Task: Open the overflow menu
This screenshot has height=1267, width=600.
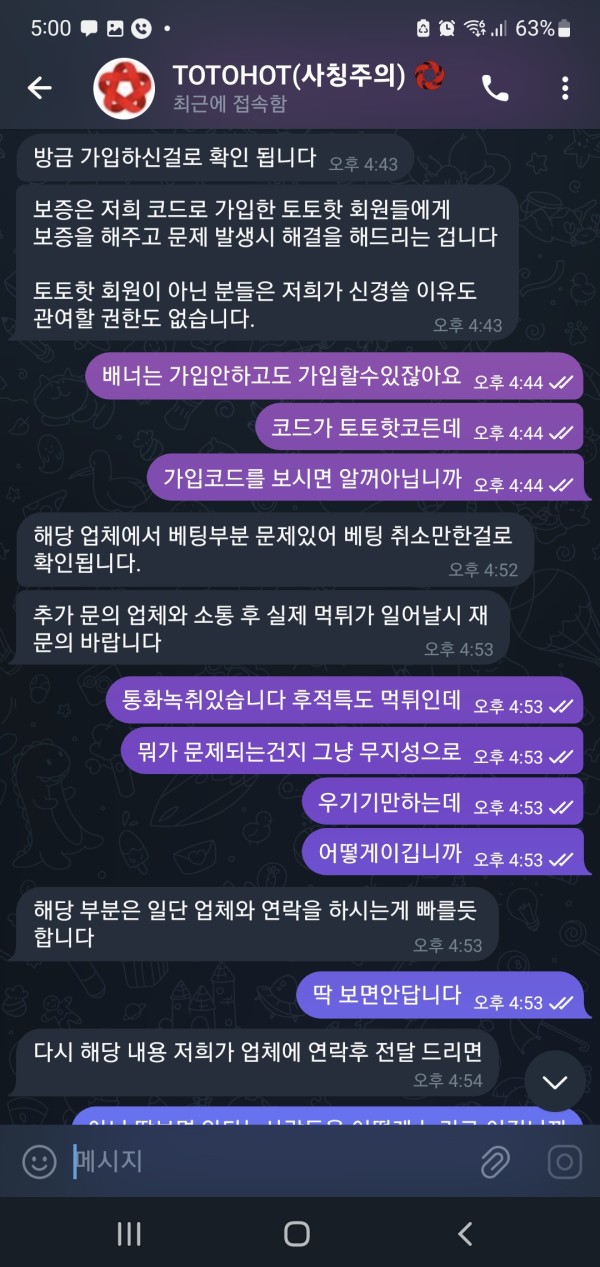Action: (x=565, y=88)
